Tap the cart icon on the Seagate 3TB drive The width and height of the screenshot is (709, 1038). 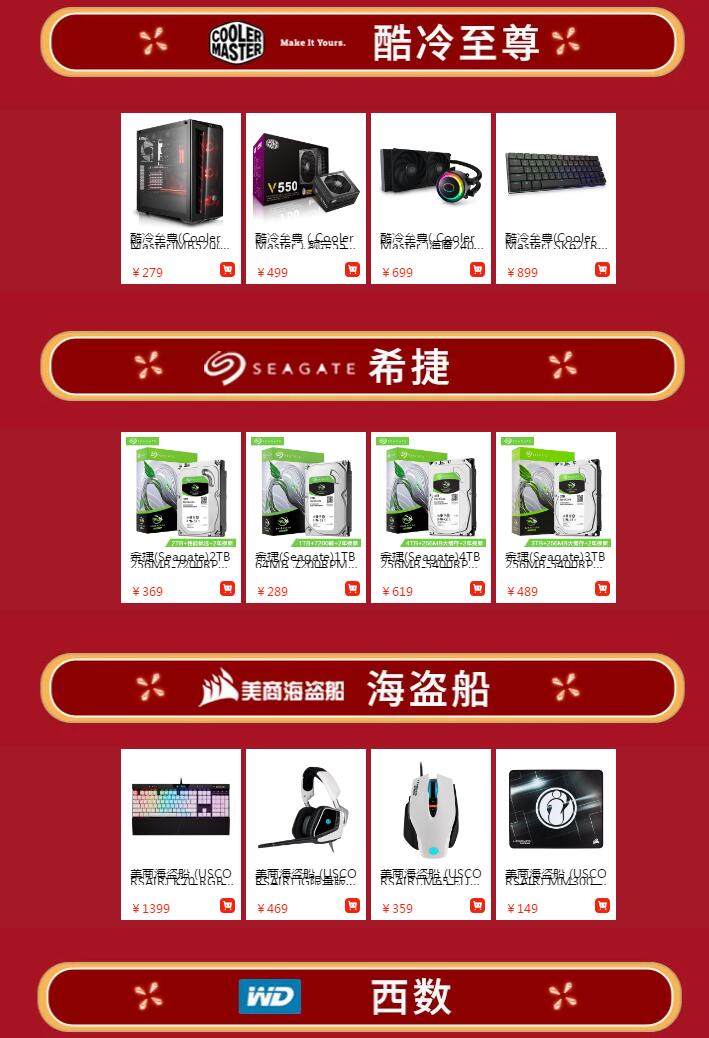[602, 588]
